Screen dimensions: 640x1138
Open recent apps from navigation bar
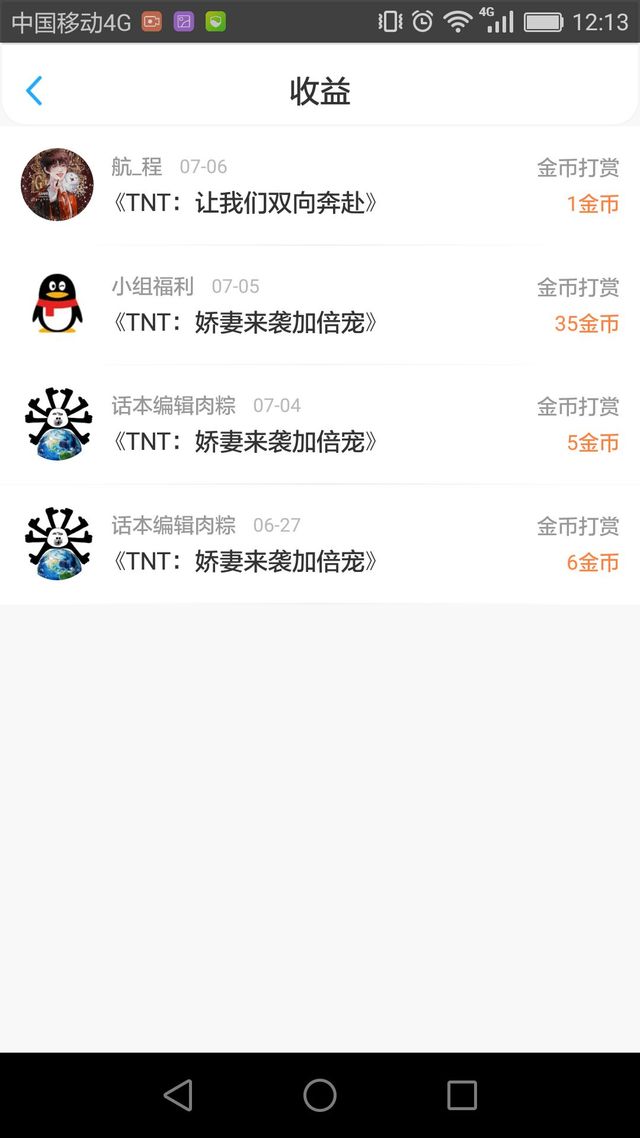(461, 1094)
